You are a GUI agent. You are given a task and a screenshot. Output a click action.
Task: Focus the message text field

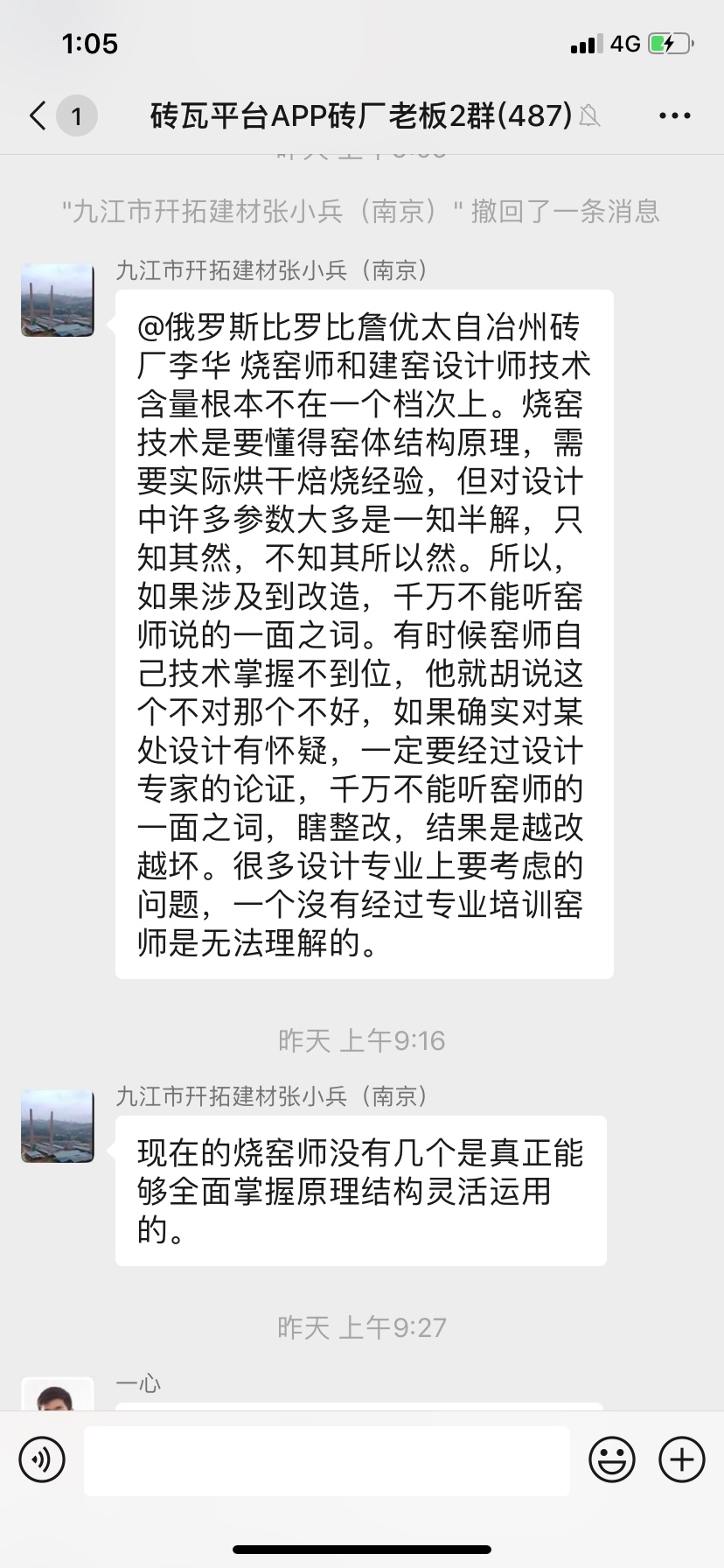326,1460
